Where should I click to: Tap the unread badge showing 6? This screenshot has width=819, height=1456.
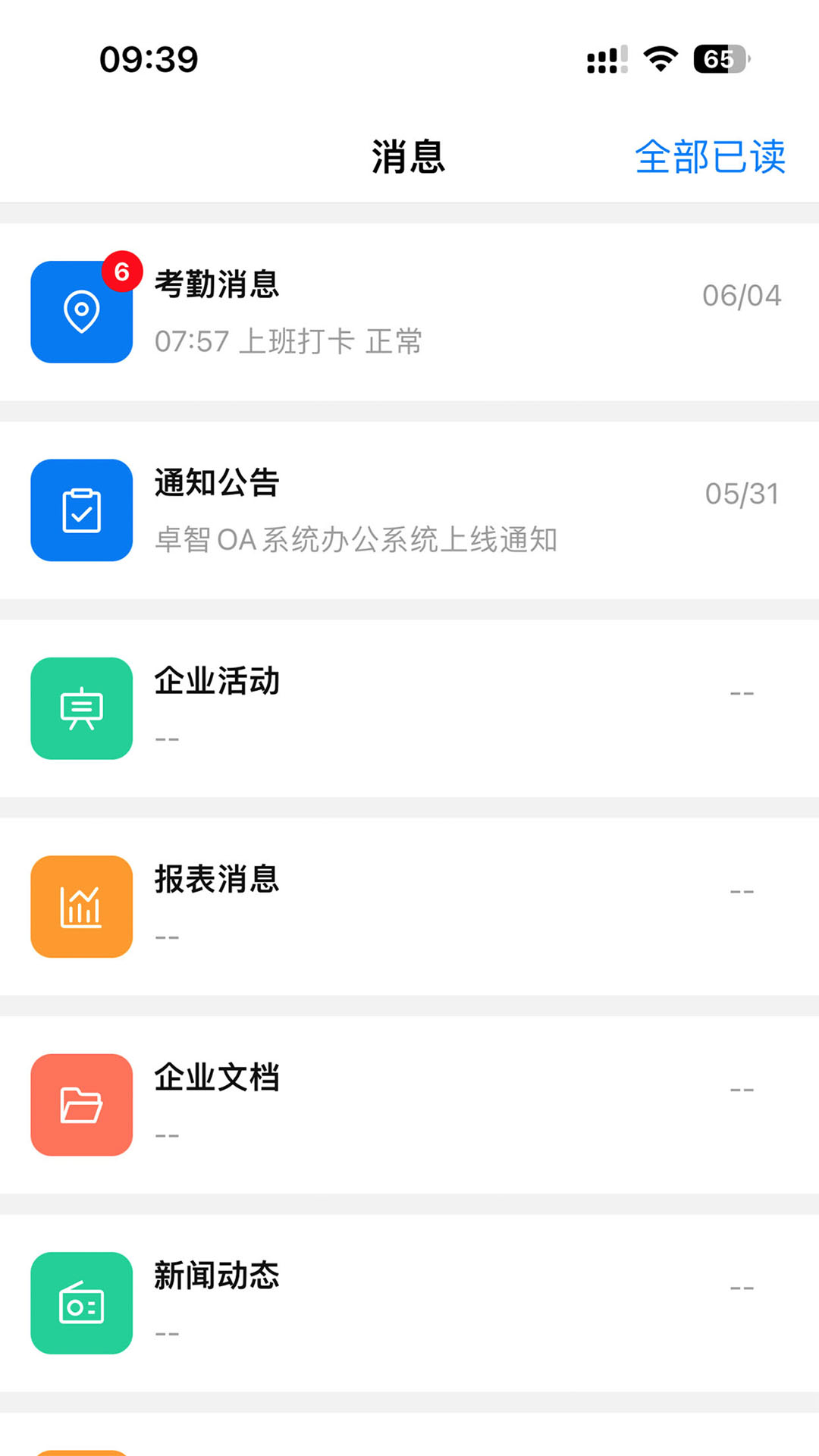click(121, 269)
